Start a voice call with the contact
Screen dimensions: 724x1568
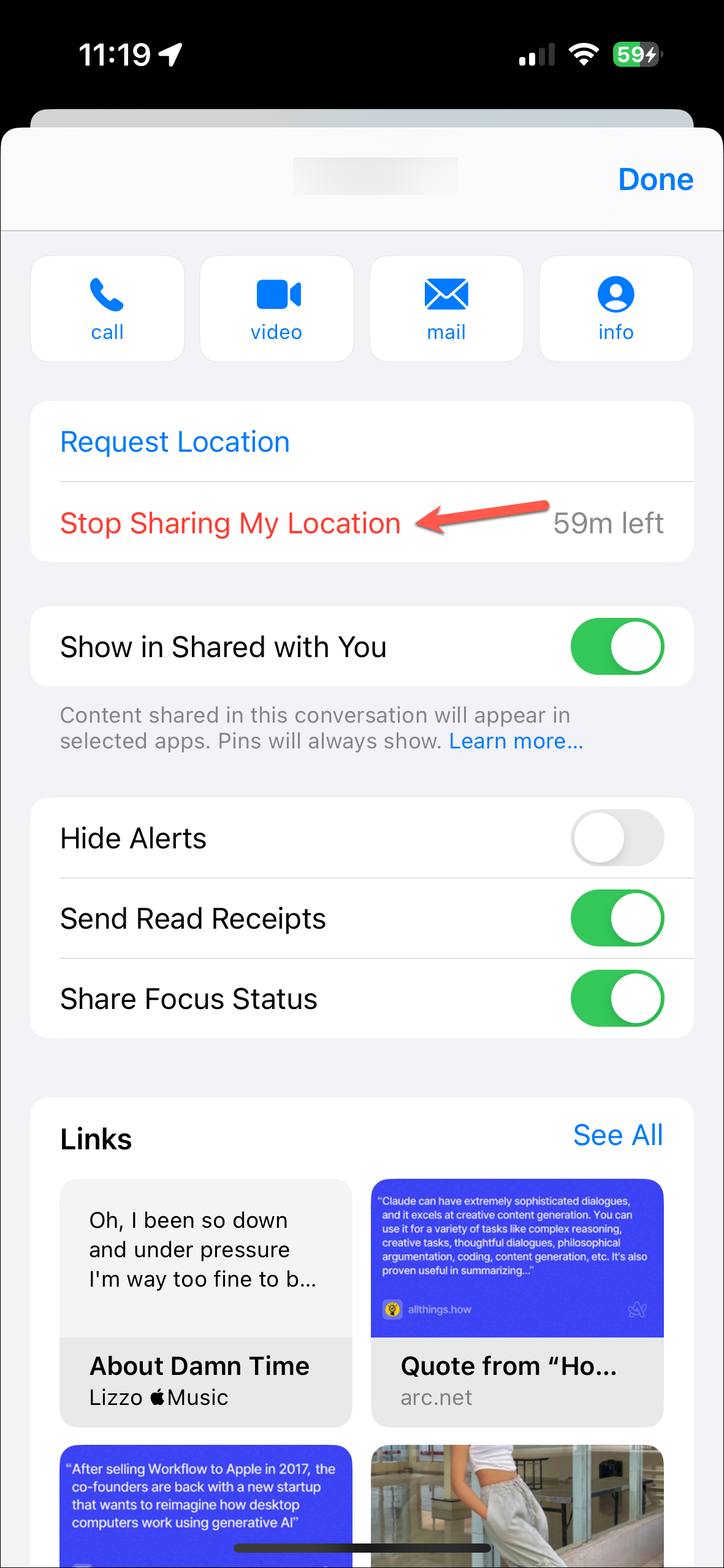click(107, 308)
